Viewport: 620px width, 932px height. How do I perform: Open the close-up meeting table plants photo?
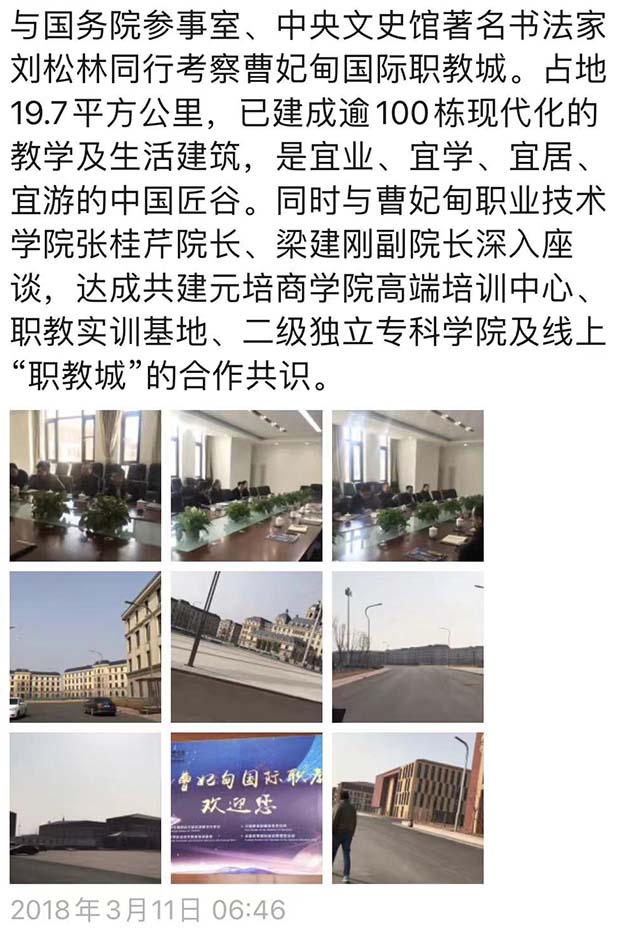coord(85,485)
